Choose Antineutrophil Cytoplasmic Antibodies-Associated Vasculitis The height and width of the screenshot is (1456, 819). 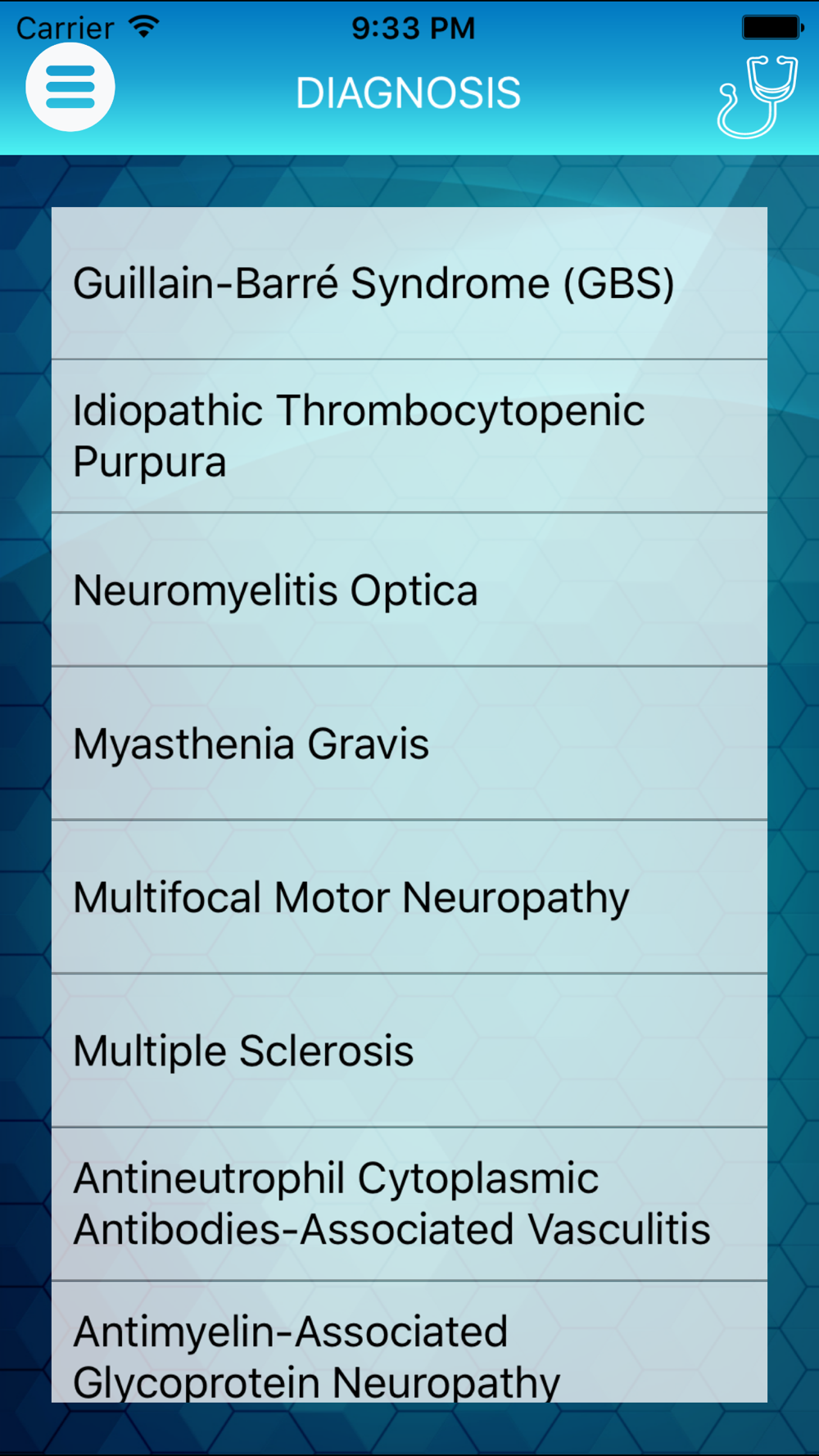(409, 1204)
